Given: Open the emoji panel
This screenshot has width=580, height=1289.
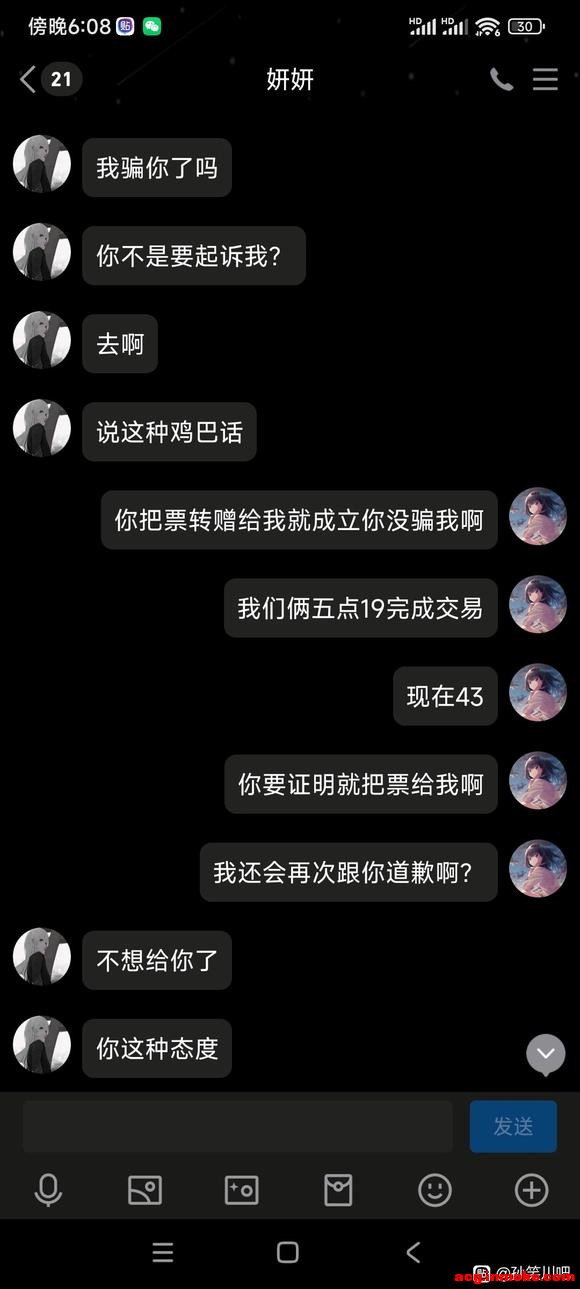Looking at the screenshot, I should pos(435,1190).
